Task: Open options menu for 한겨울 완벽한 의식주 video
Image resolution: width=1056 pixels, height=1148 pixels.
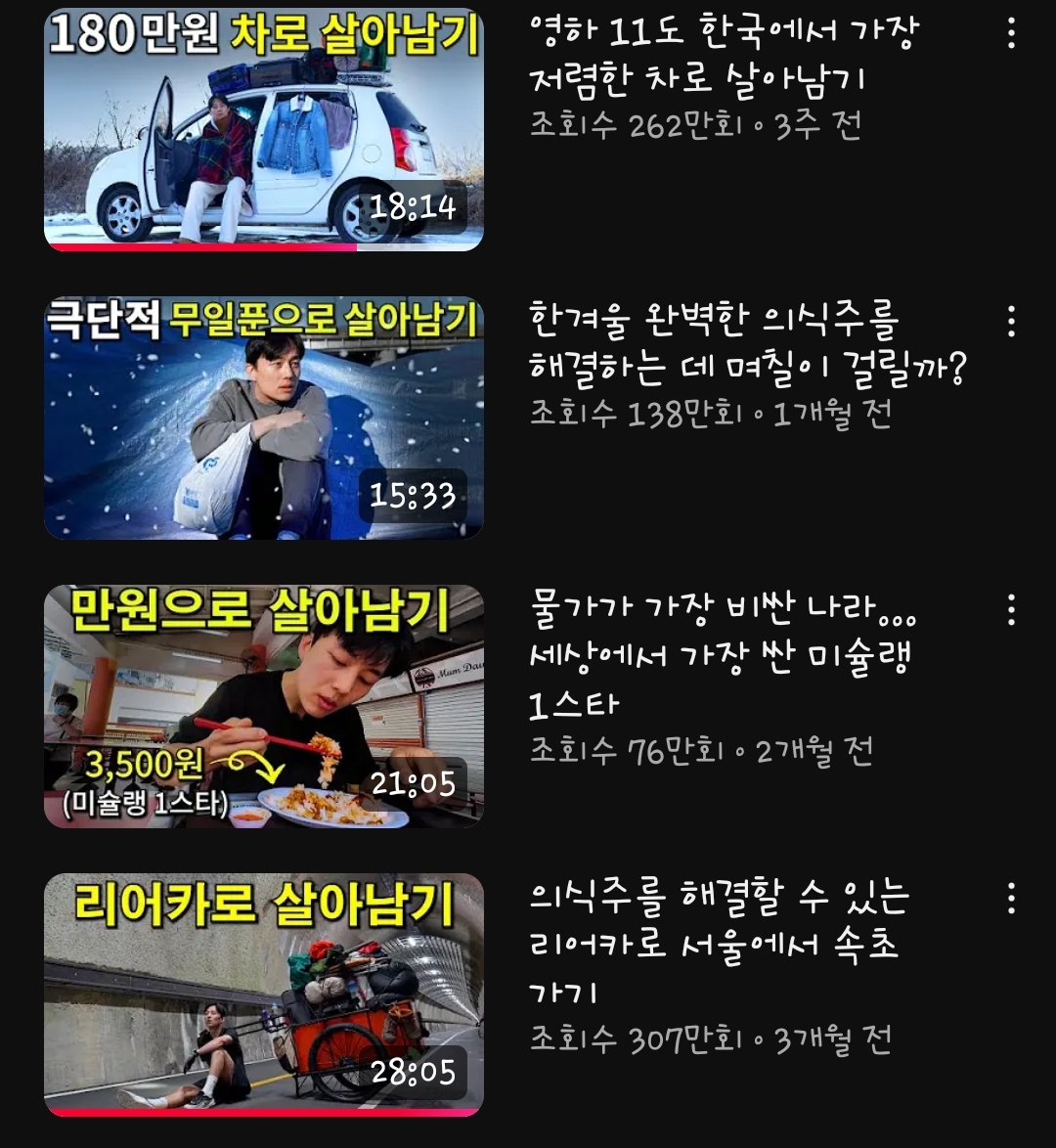Action: 1011,322
